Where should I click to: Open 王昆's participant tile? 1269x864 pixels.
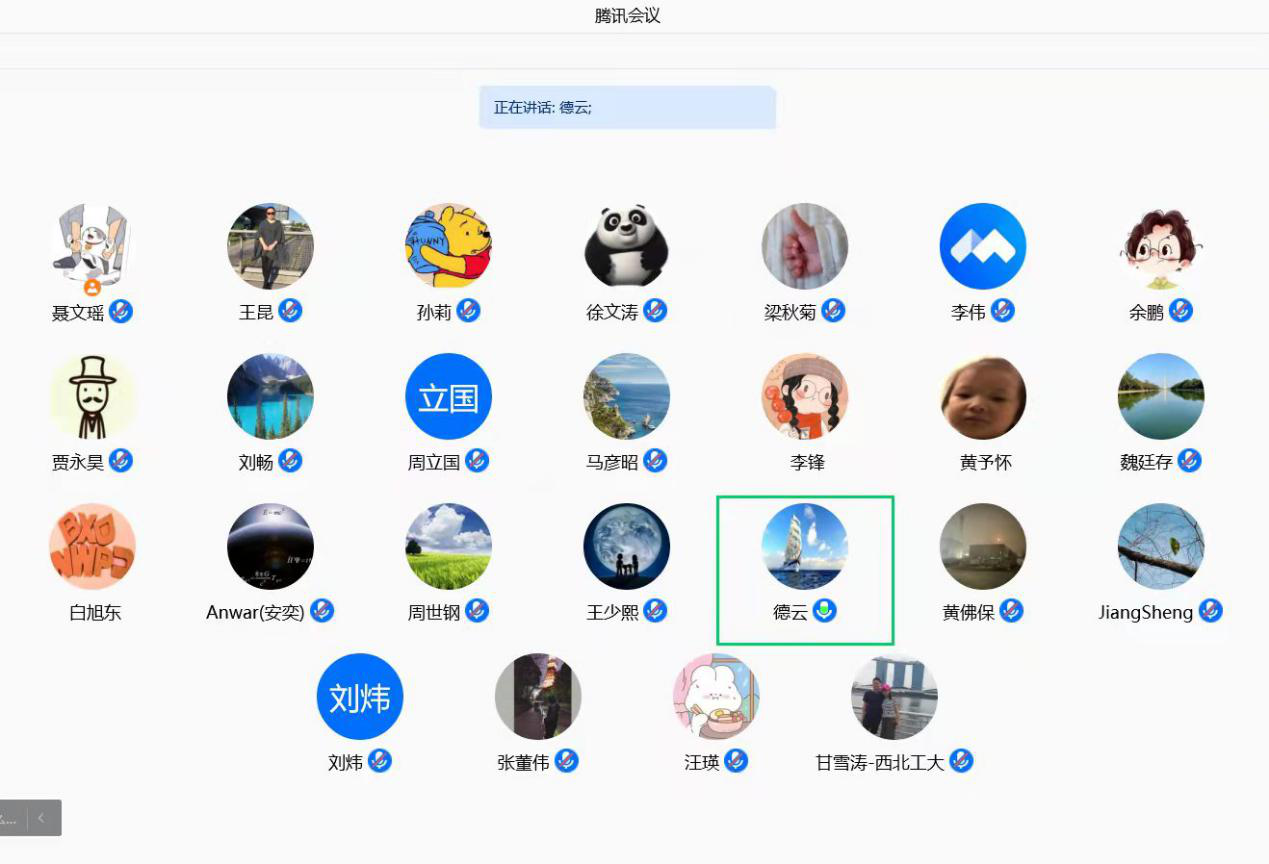click(x=270, y=247)
